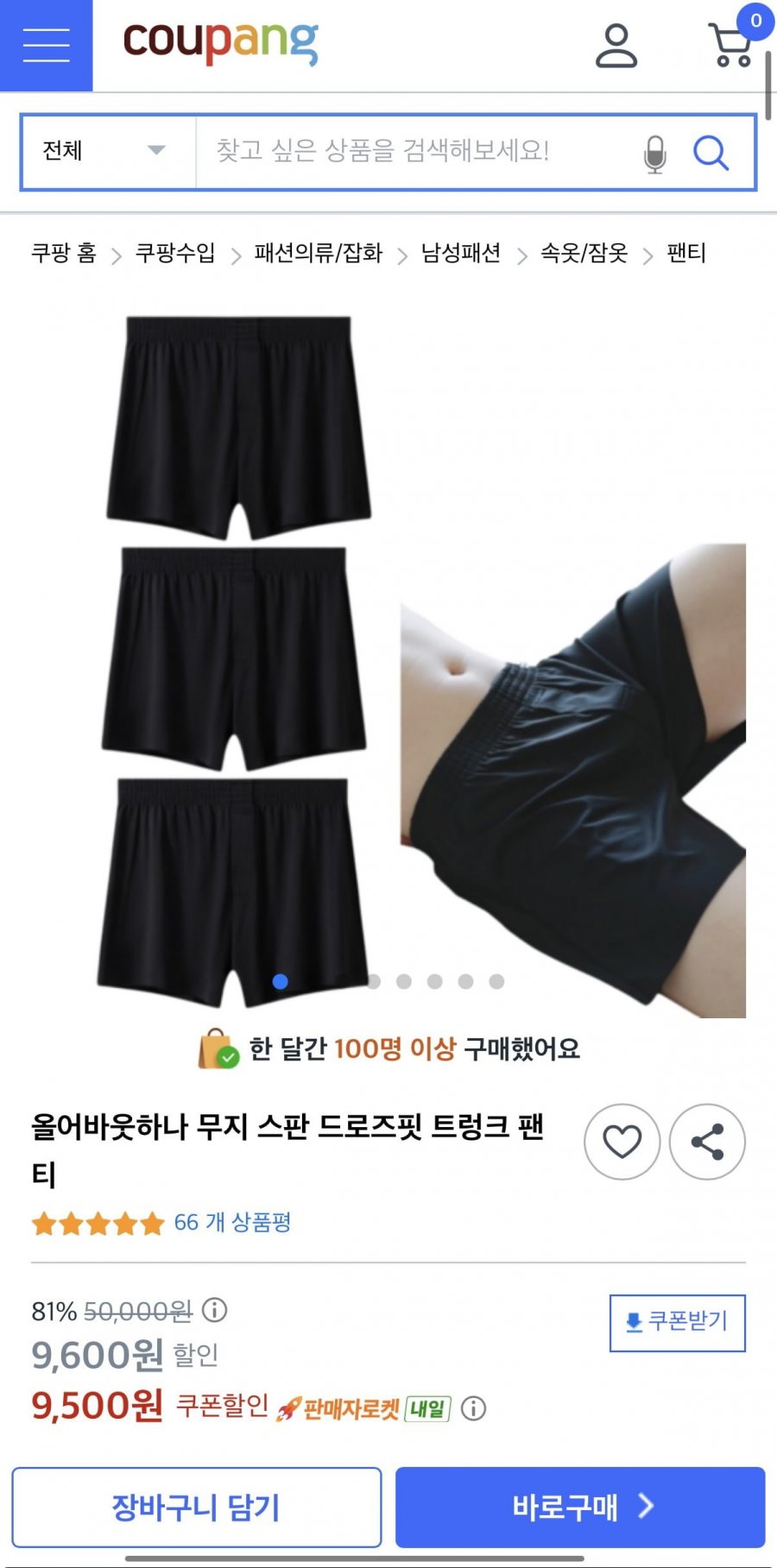The width and height of the screenshot is (777, 1568).
Task: Open 팬티 breadcrumb category
Action: coord(686,253)
